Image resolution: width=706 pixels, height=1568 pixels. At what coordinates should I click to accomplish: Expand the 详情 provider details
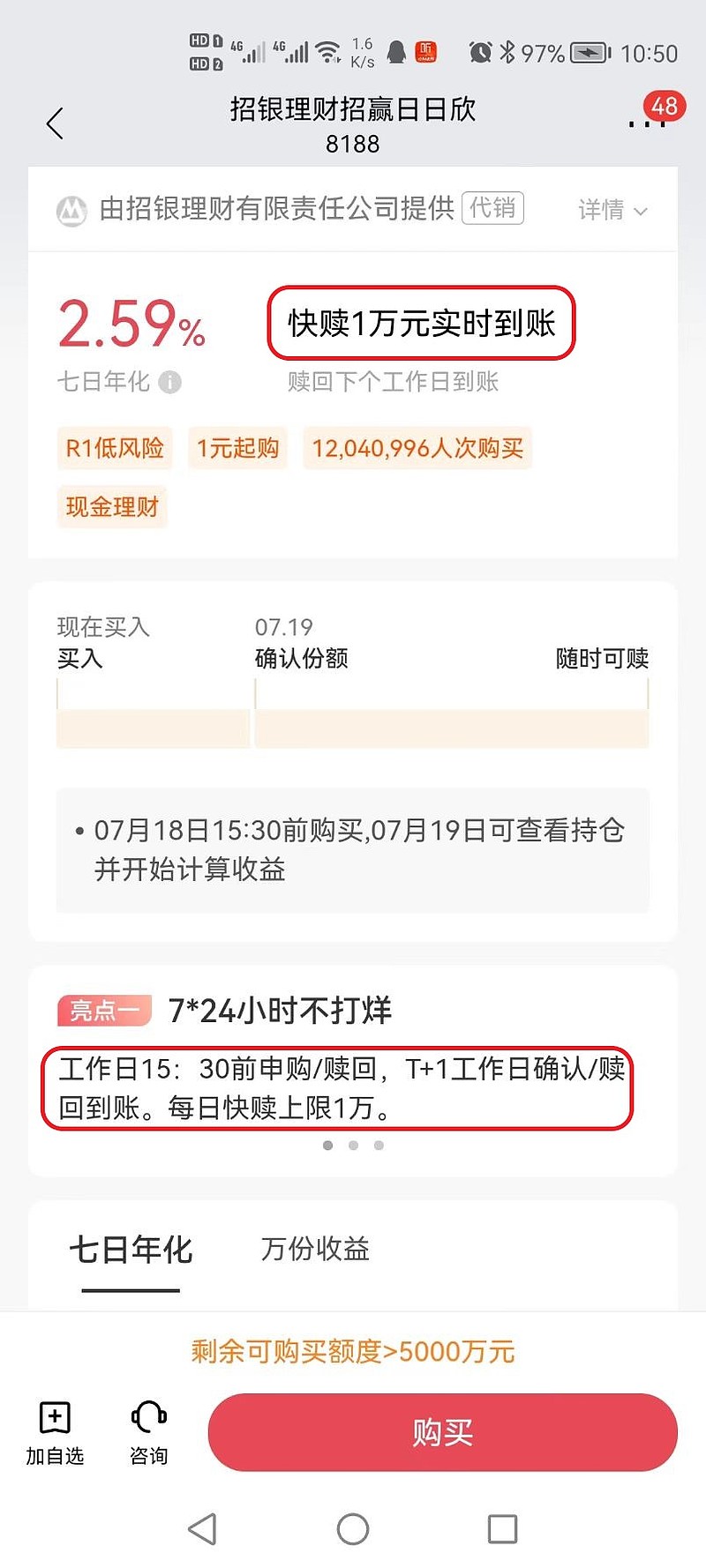click(612, 210)
